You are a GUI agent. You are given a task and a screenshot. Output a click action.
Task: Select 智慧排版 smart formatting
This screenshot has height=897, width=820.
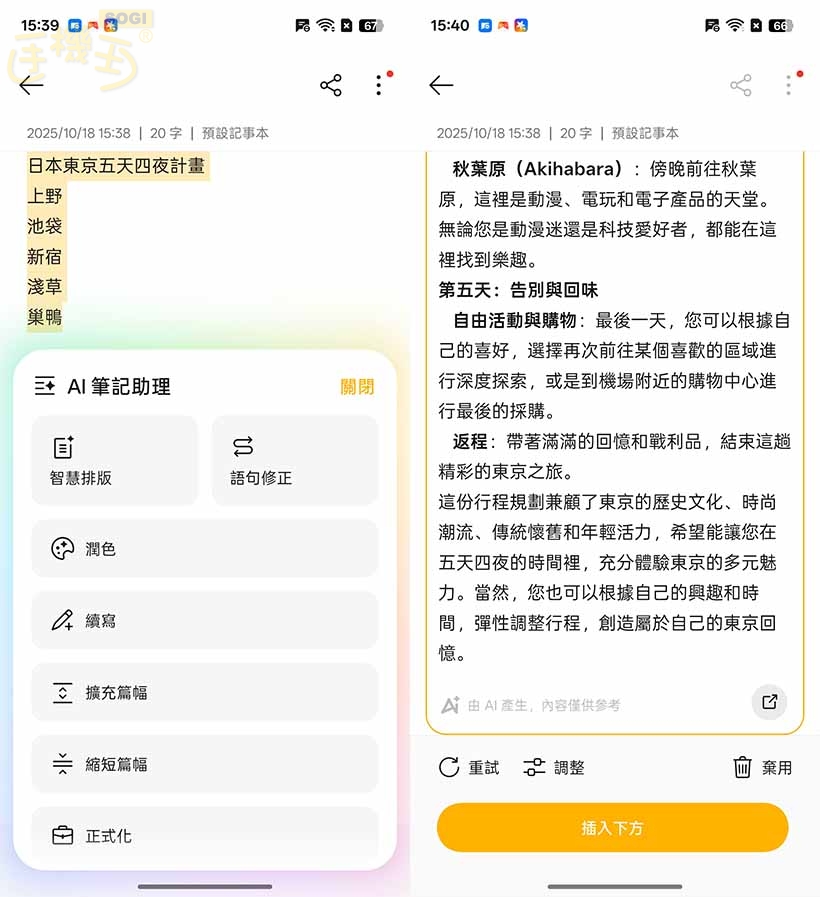tap(115, 460)
